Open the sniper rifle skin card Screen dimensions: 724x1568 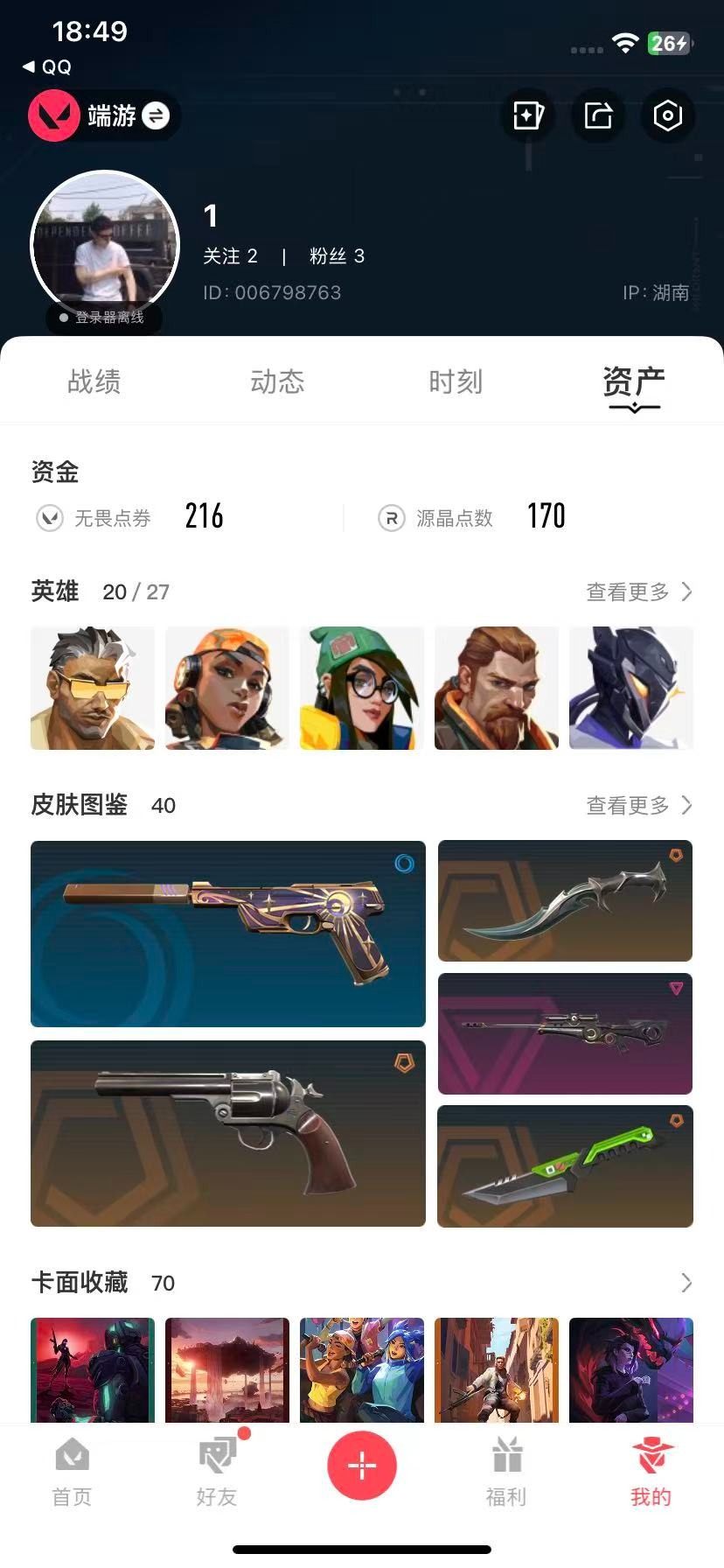tap(565, 1033)
